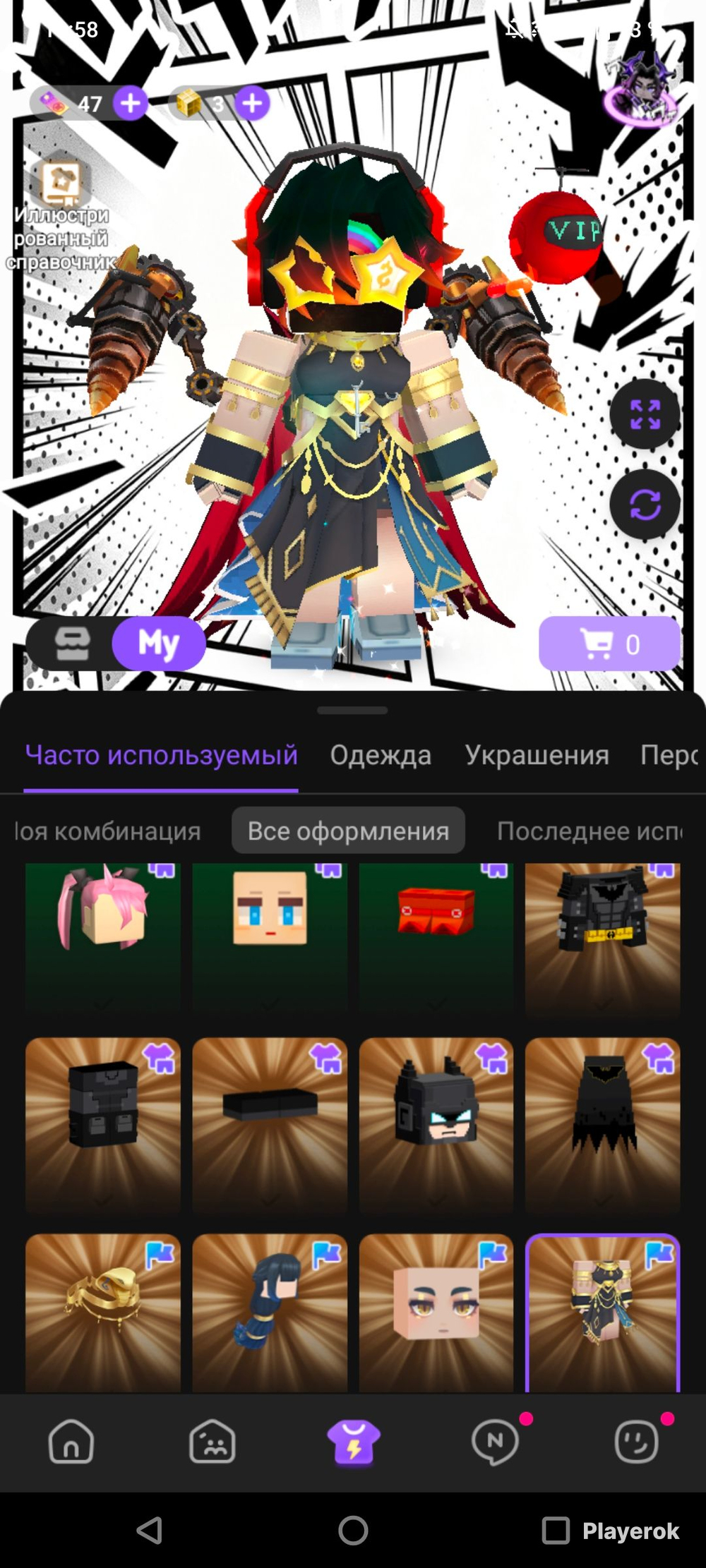Viewport: 706px width, 1568px height.
Task: Select the gold snake crown accessory
Action: [x=103, y=1313]
